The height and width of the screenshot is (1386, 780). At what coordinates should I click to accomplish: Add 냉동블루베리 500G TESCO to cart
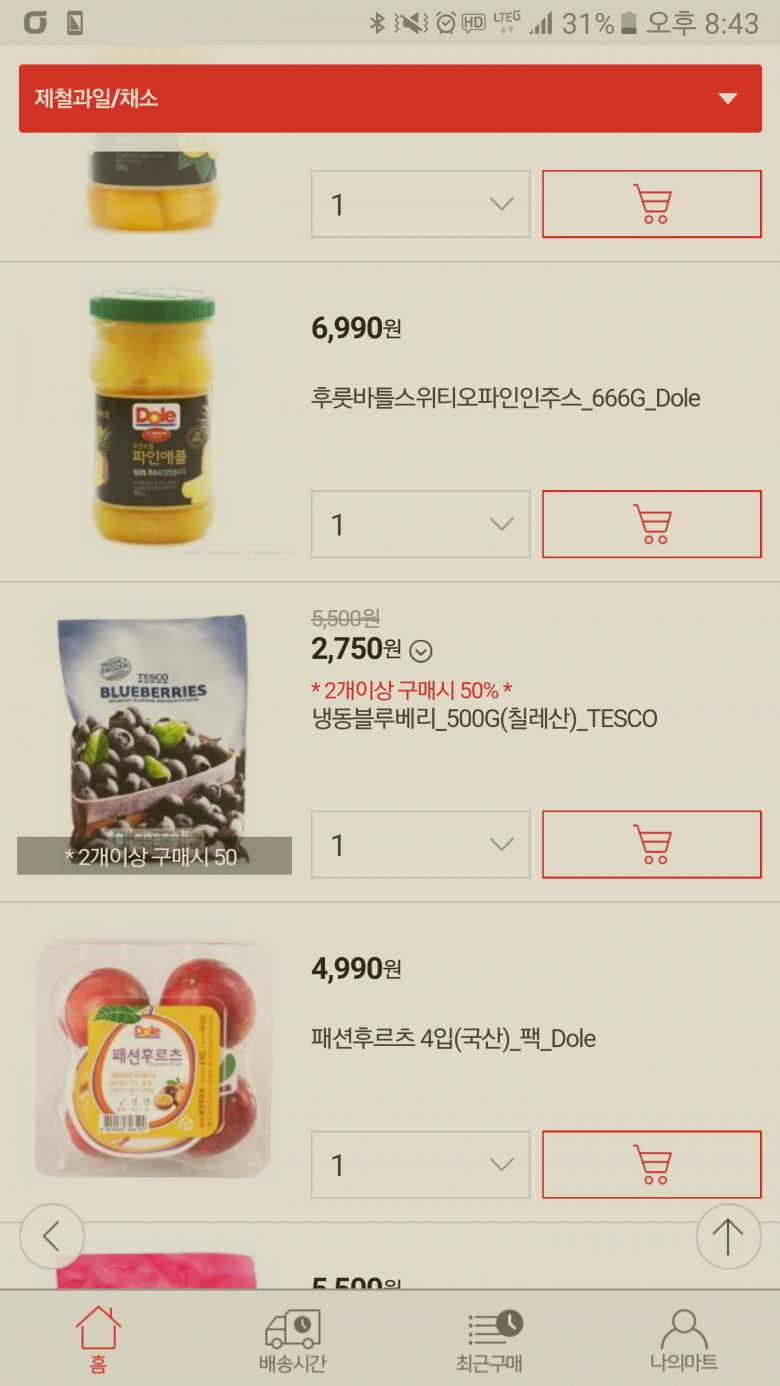click(x=651, y=845)
